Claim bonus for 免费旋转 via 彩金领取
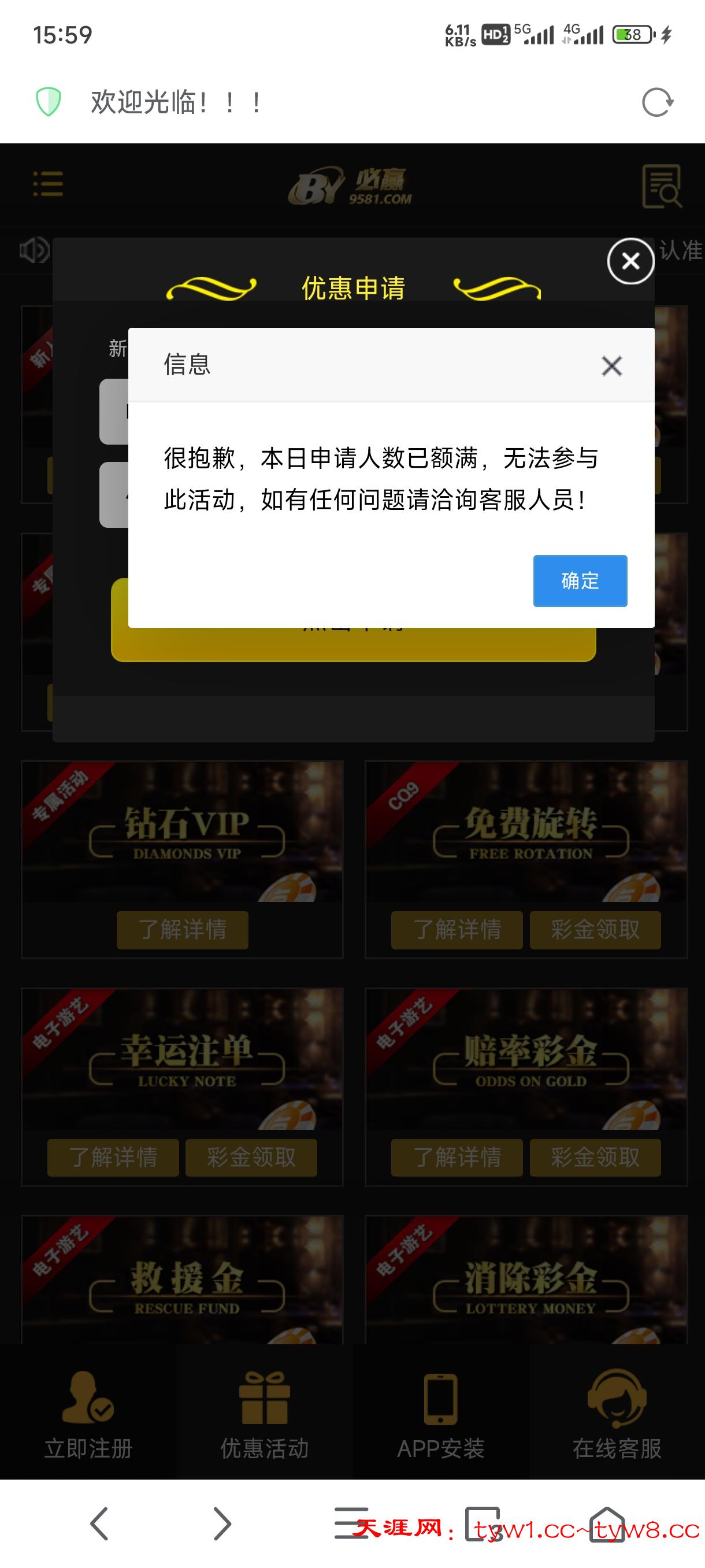The width and height of the screenshot is (705, 1568). [595, 930]
